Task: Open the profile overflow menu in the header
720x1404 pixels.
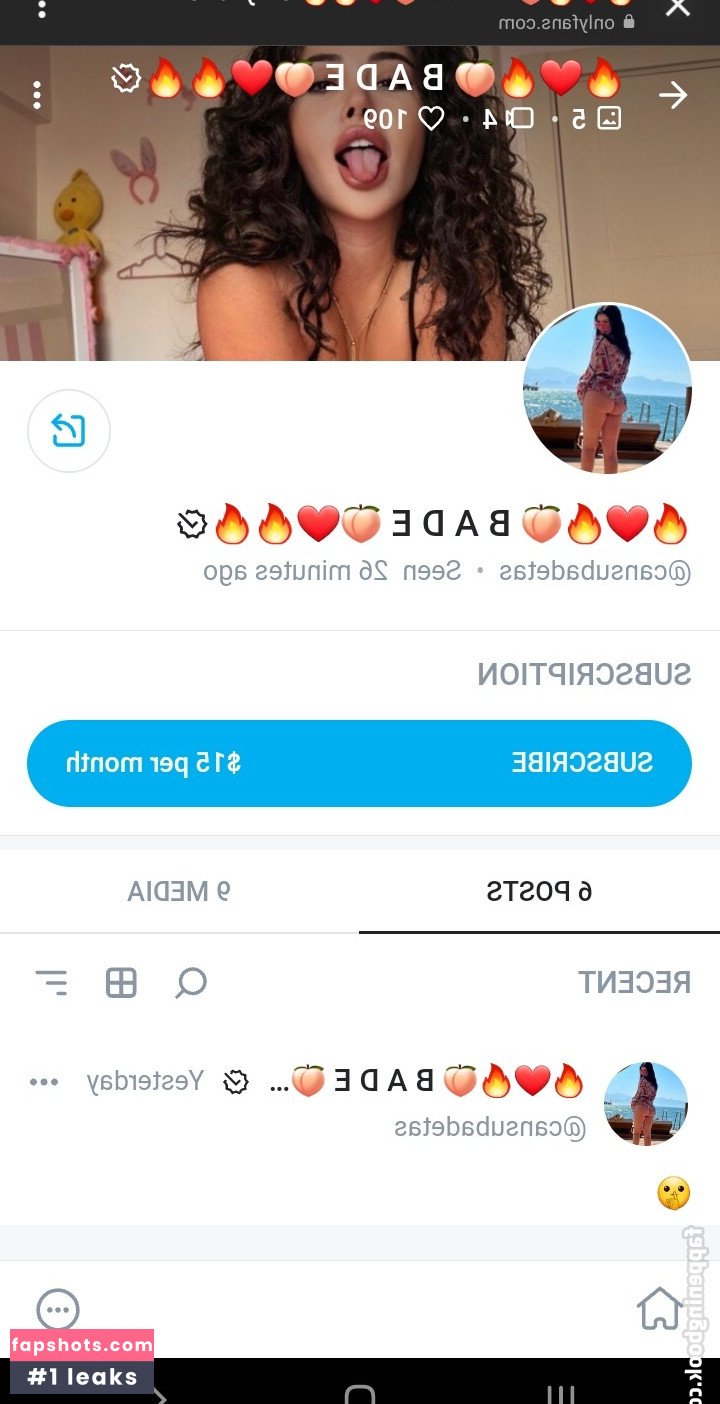Action: coord(37,96)
